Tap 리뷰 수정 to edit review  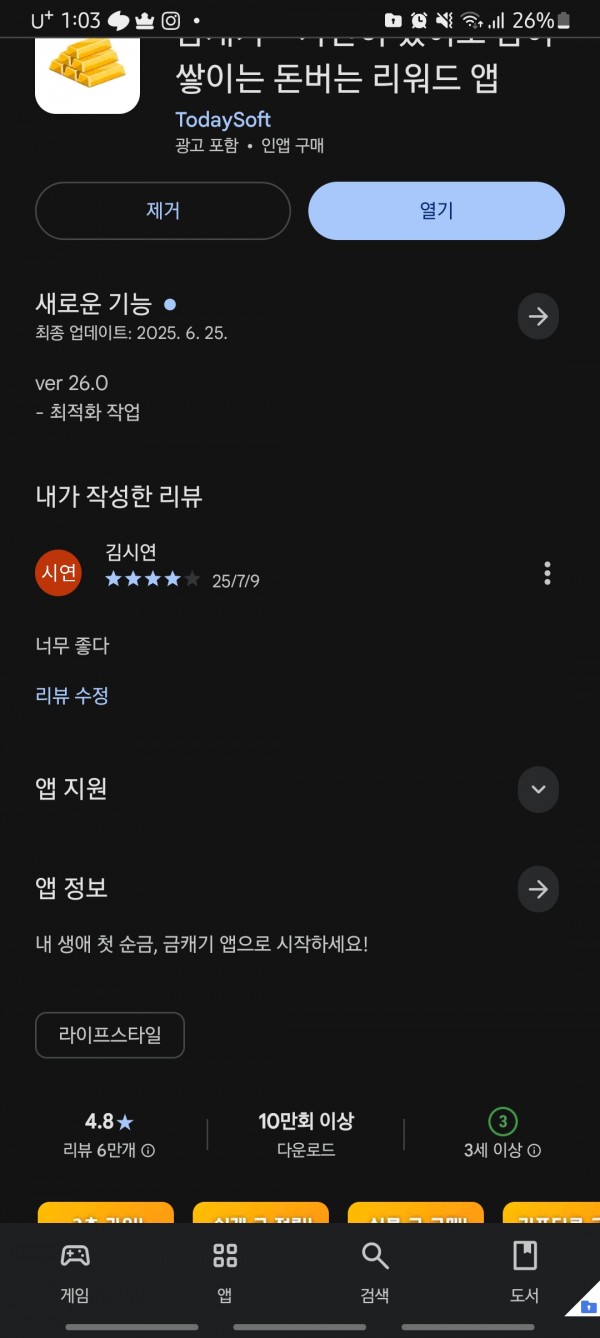(72, 696)
